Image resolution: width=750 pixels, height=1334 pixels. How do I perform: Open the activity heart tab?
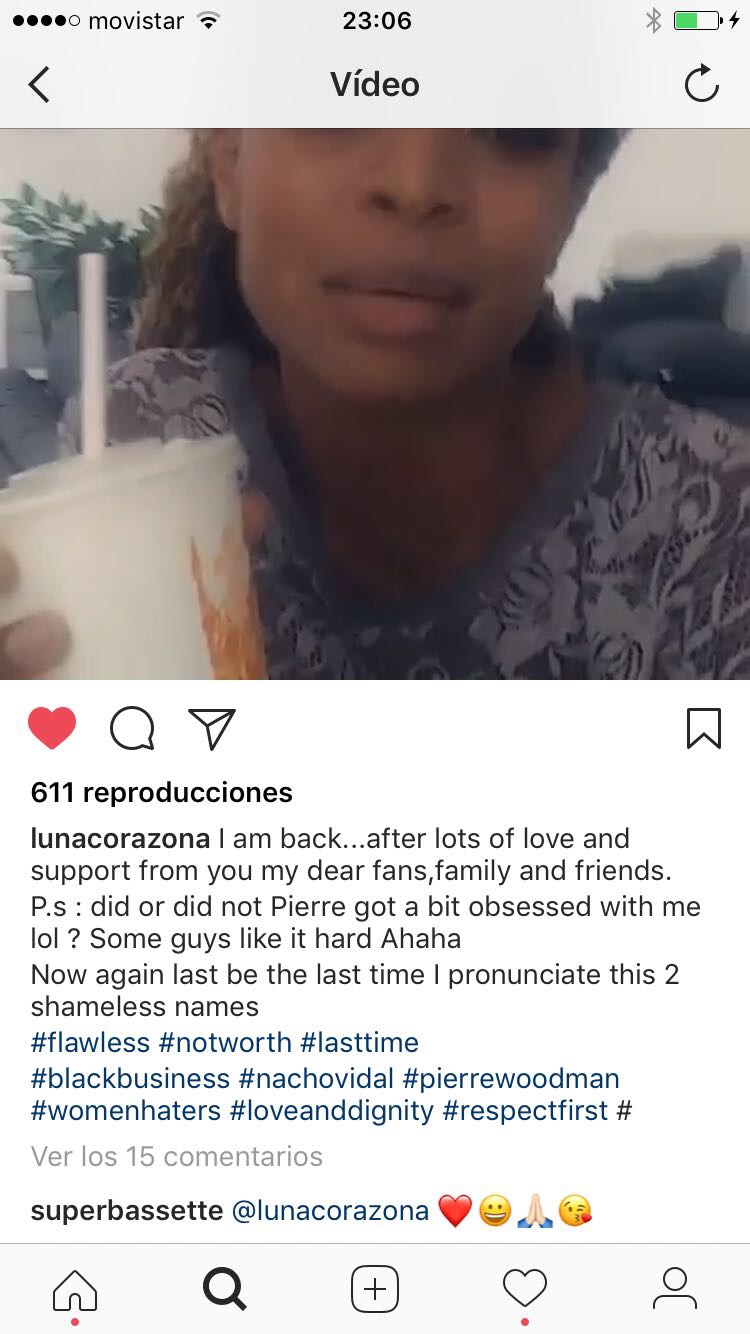(x=525, y=1288)
